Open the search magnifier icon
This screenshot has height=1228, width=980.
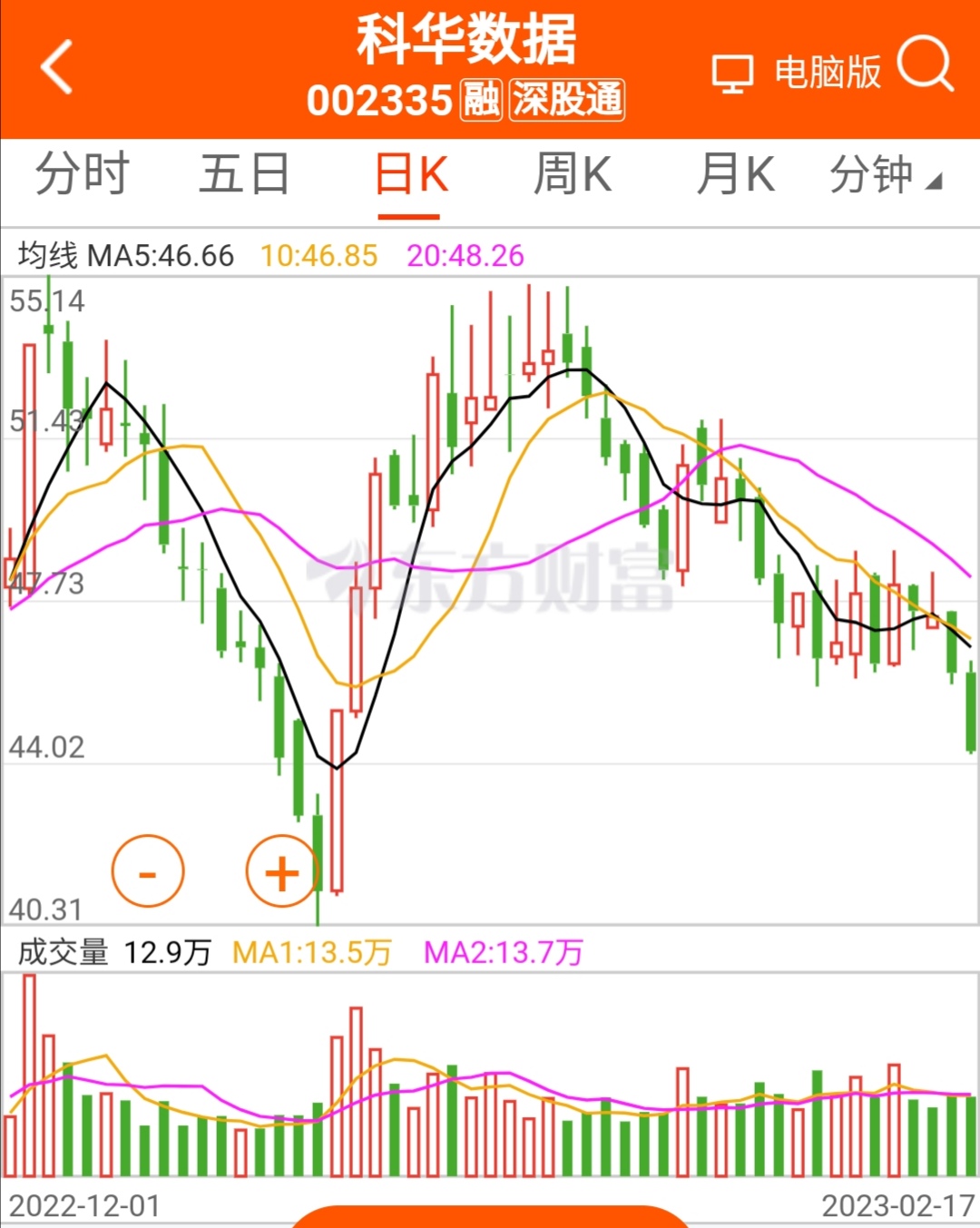(x=925, y=64)
